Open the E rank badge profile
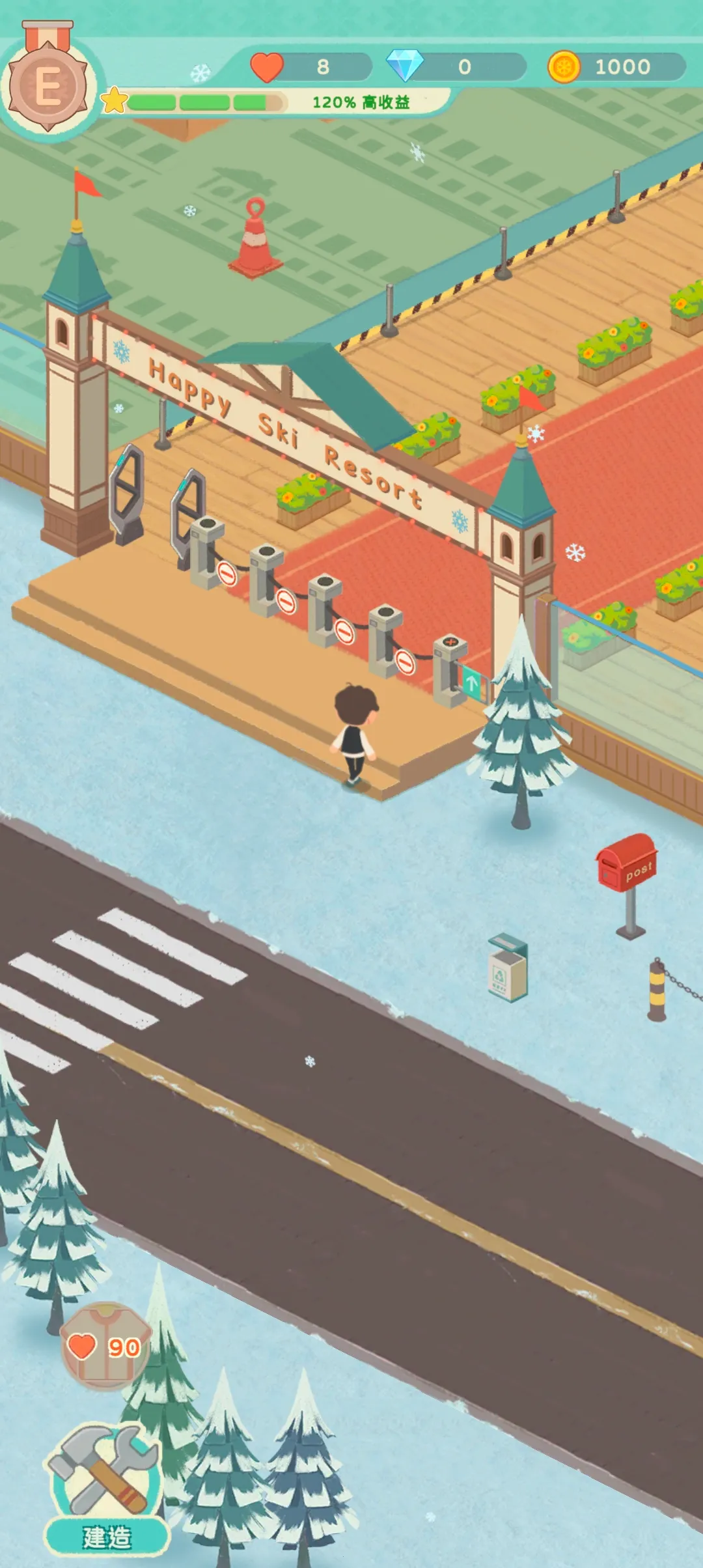 point(48,87)
